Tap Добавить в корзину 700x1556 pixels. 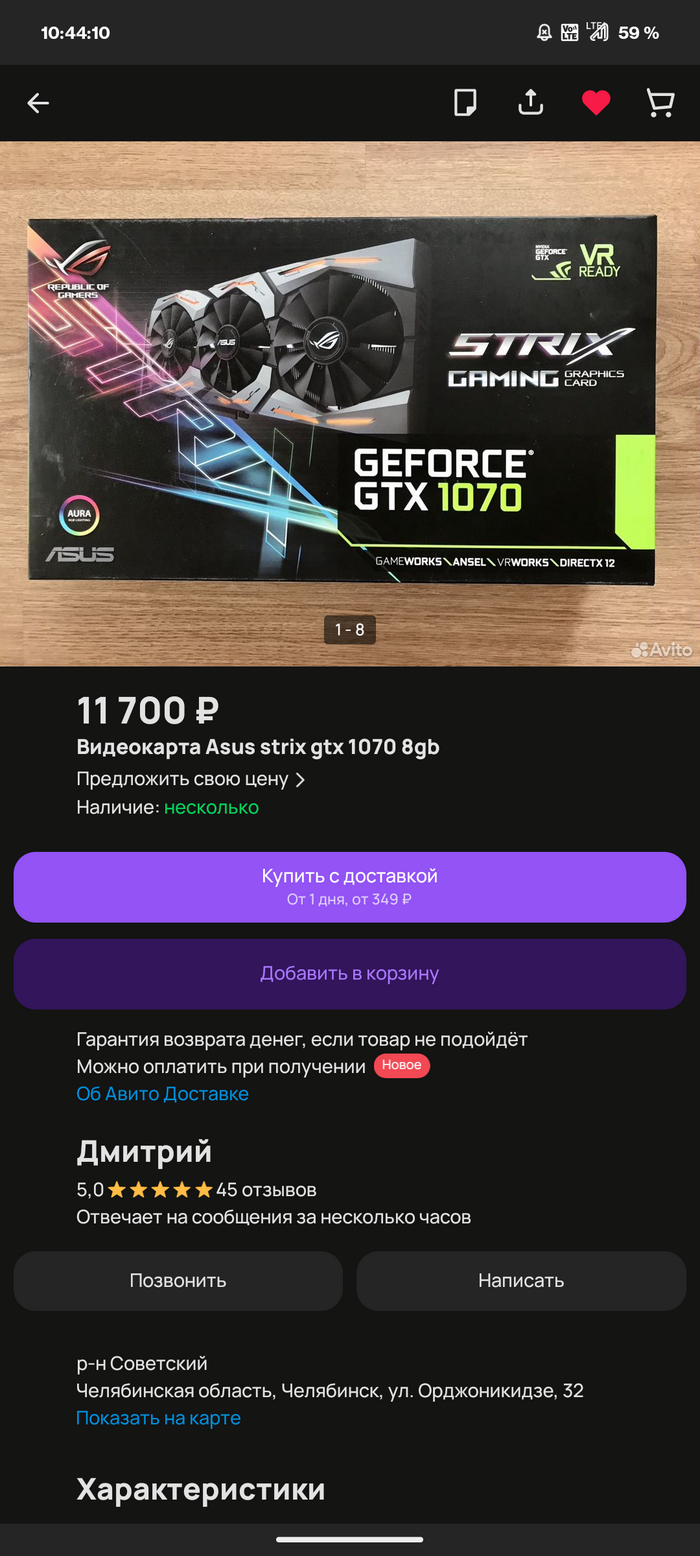point(350,973)
